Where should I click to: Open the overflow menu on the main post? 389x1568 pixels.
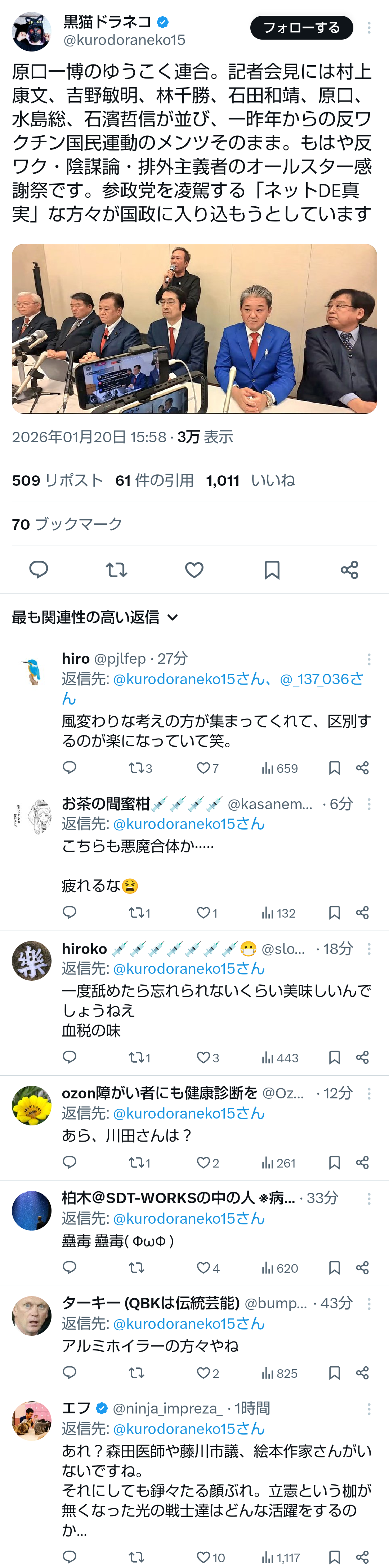[369, 28]
